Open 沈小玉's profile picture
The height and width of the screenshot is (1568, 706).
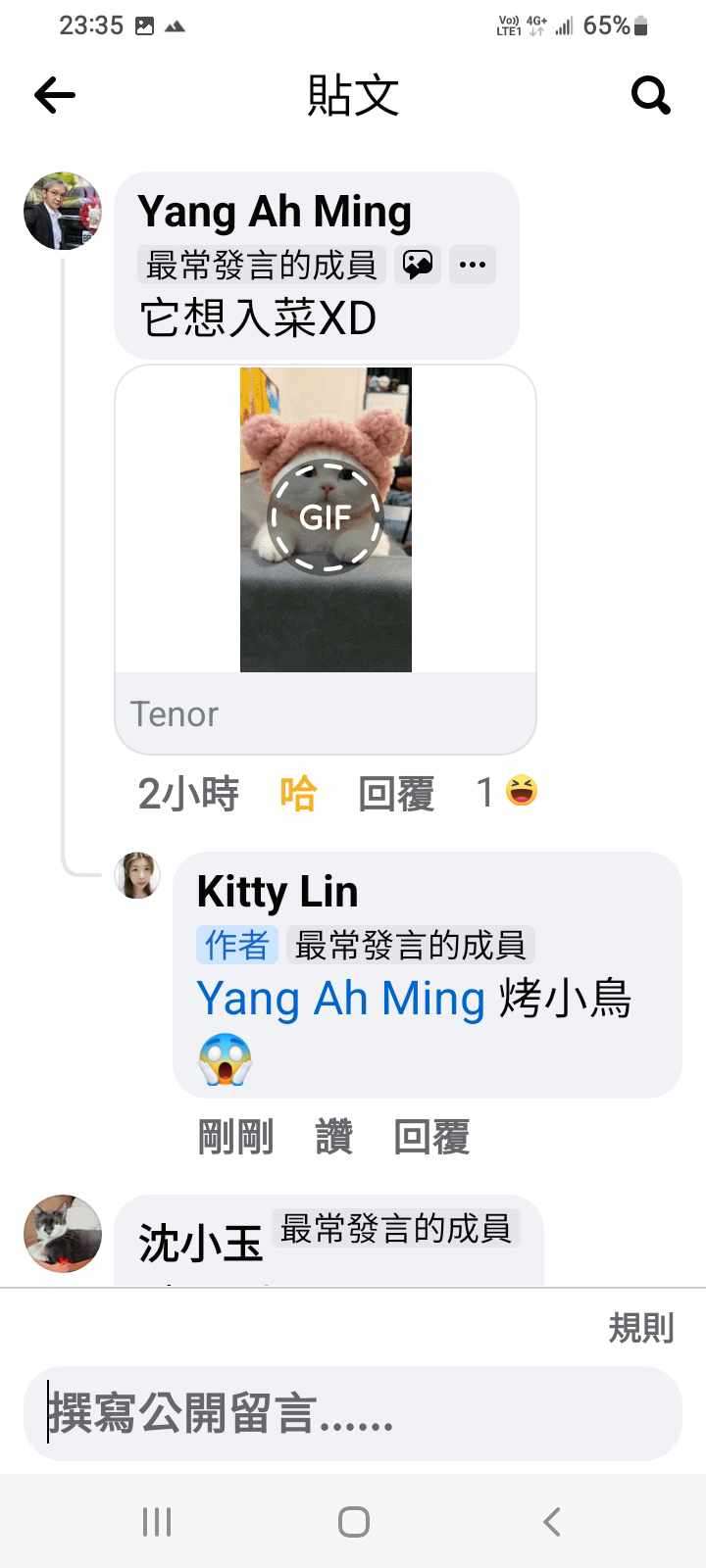pos(63,1233)
